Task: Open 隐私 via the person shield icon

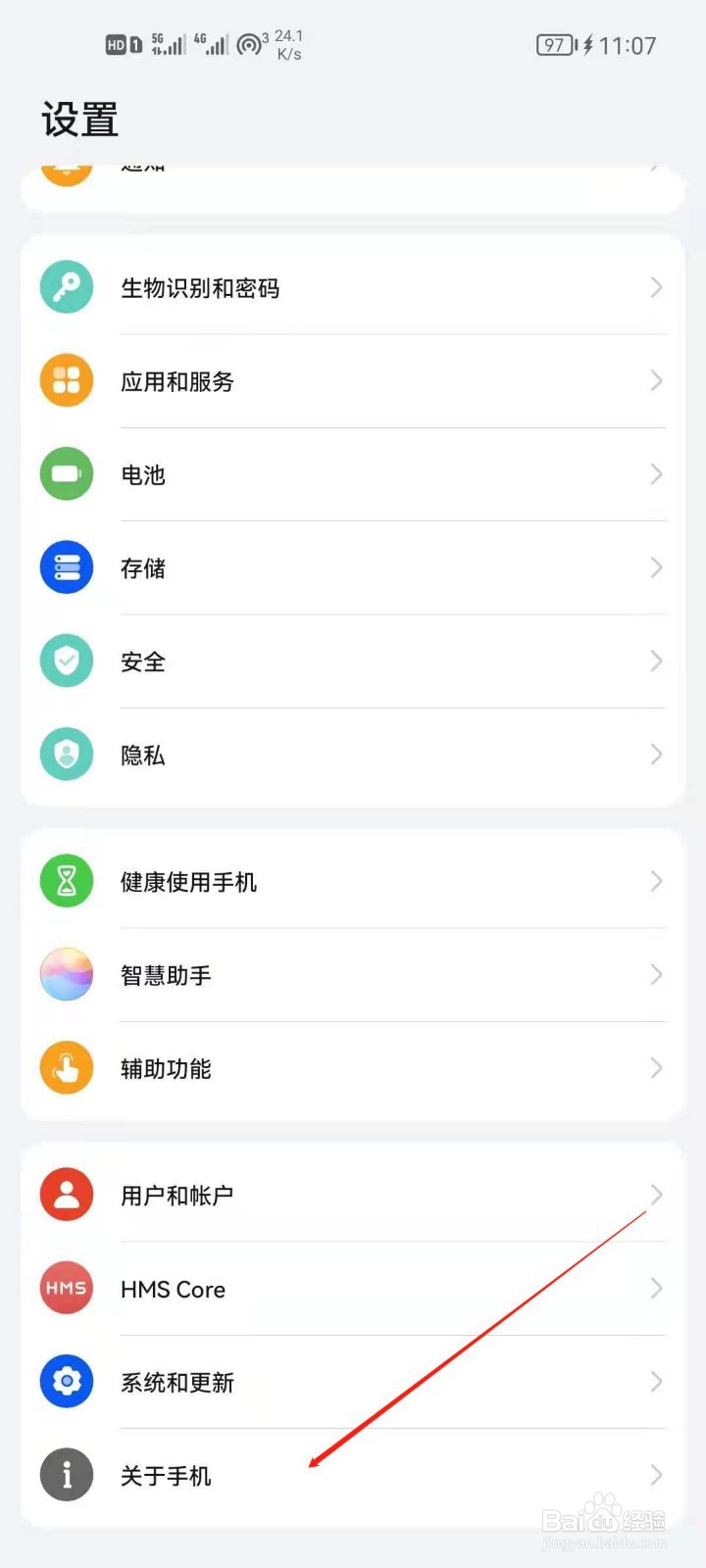Action: 66,754
